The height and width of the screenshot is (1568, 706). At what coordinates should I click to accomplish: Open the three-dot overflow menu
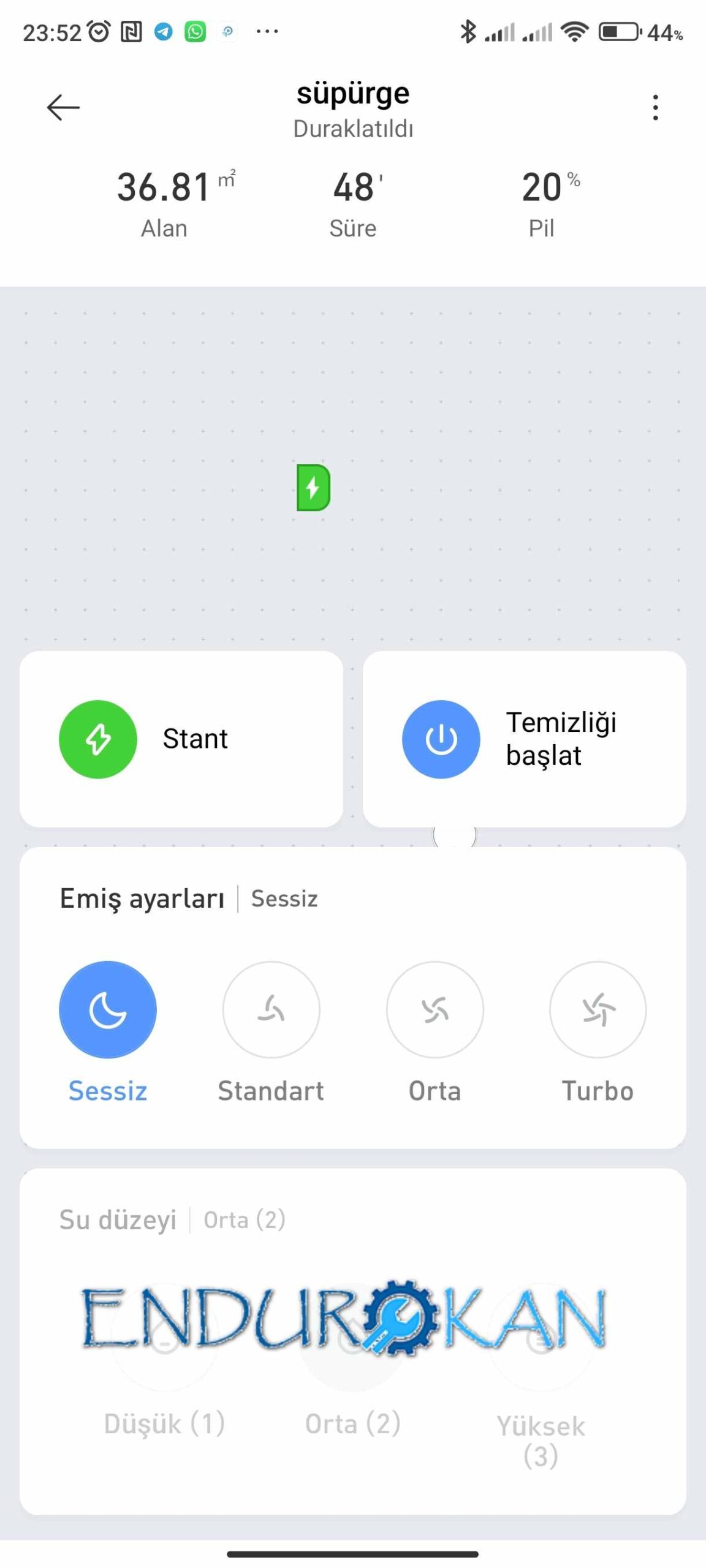(655, 107)
